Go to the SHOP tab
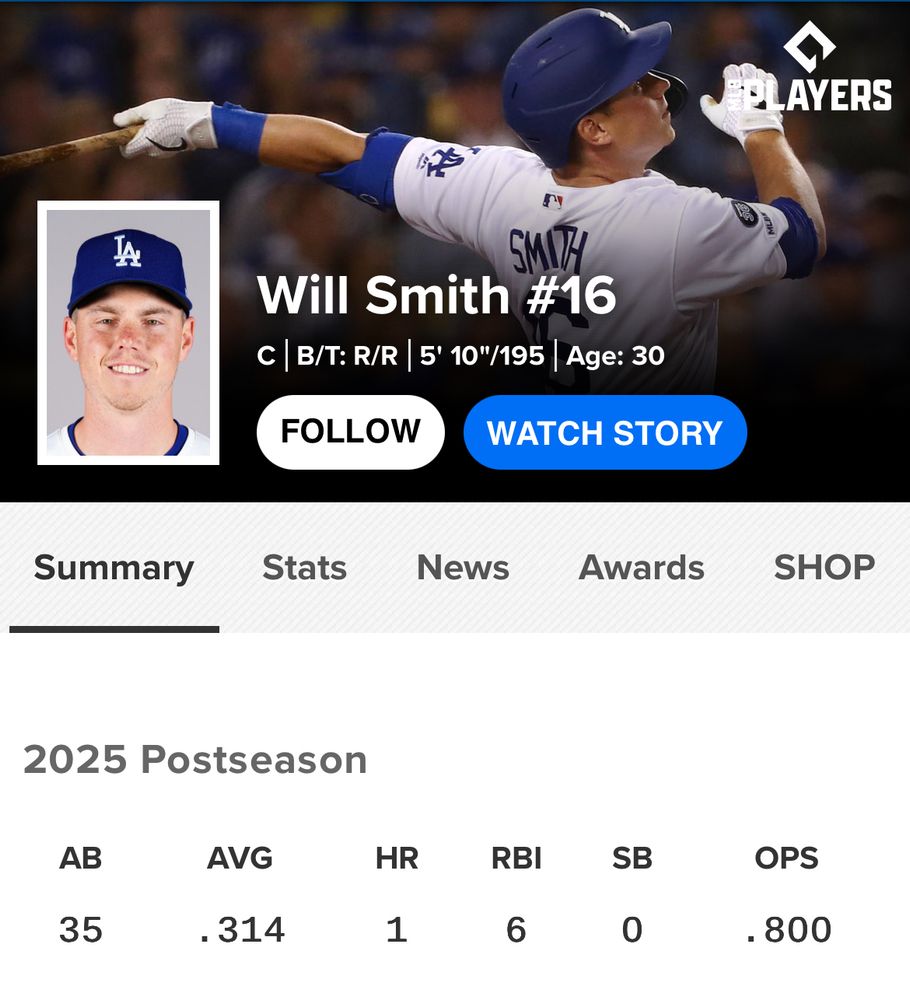Viewport: 910px width, 1000px height. (x=824, y=568)
